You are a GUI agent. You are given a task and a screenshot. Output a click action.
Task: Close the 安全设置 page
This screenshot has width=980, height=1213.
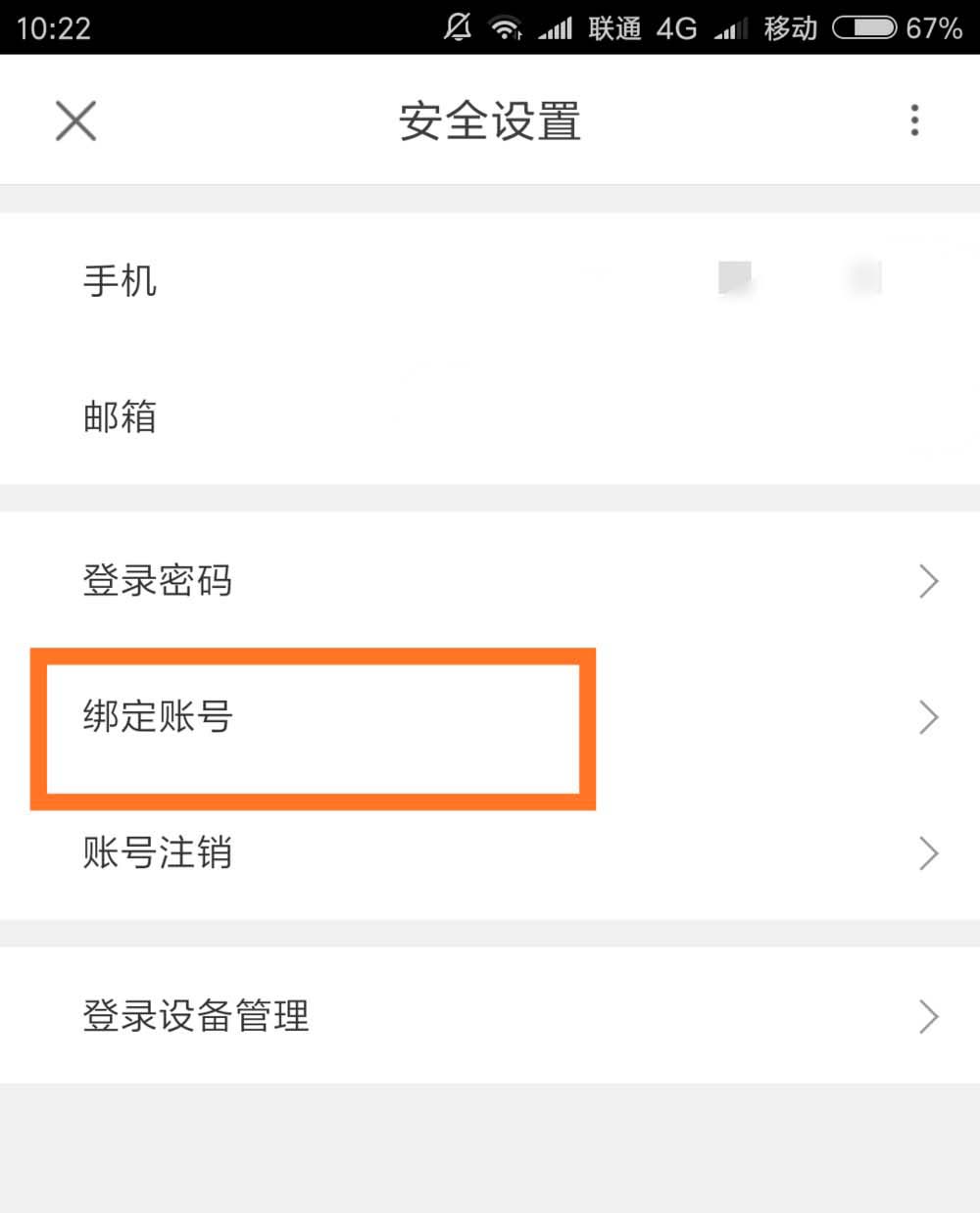(75, 121)
